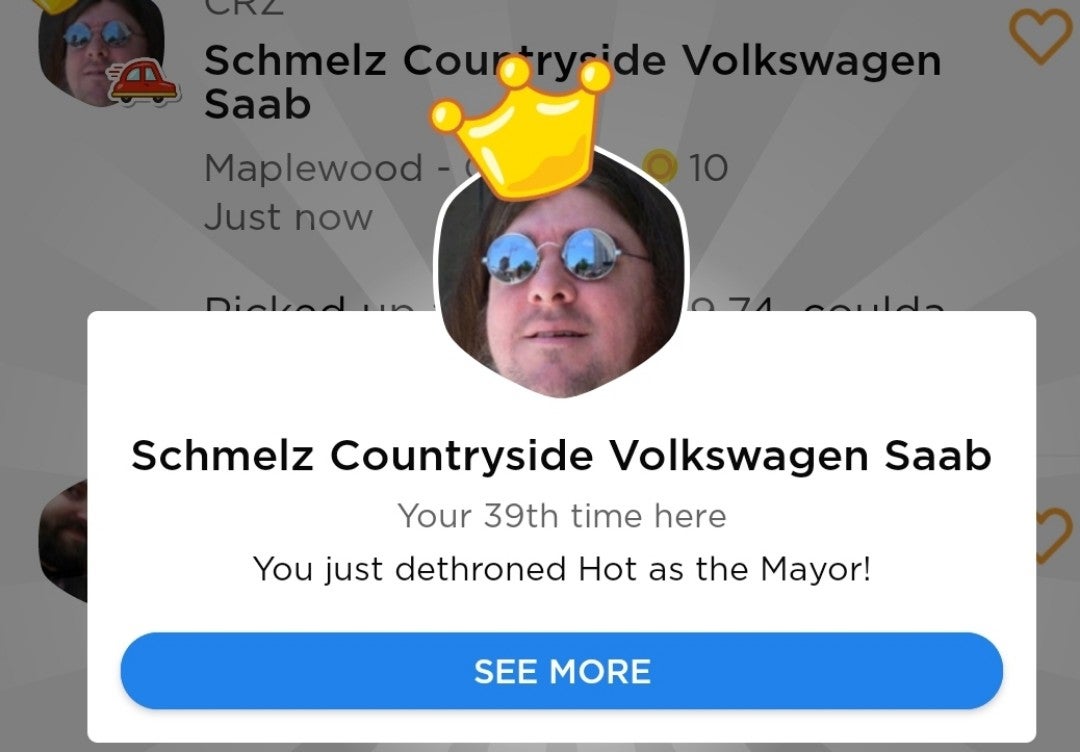Viewport: 1080px width, 752px height.
Task: Like the Schmelz Countryside Volkswagen Saab check-in
Action: [x=1039, y=37]
